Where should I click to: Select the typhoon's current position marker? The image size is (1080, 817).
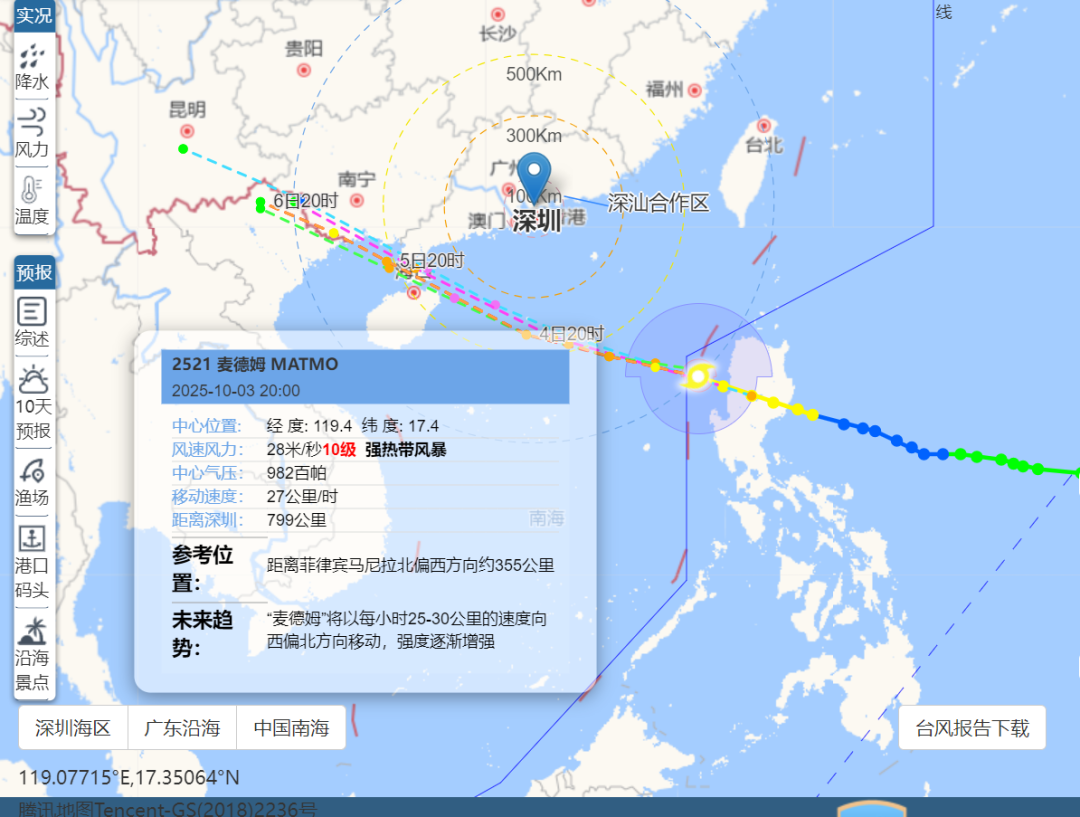tap(697, 377)
